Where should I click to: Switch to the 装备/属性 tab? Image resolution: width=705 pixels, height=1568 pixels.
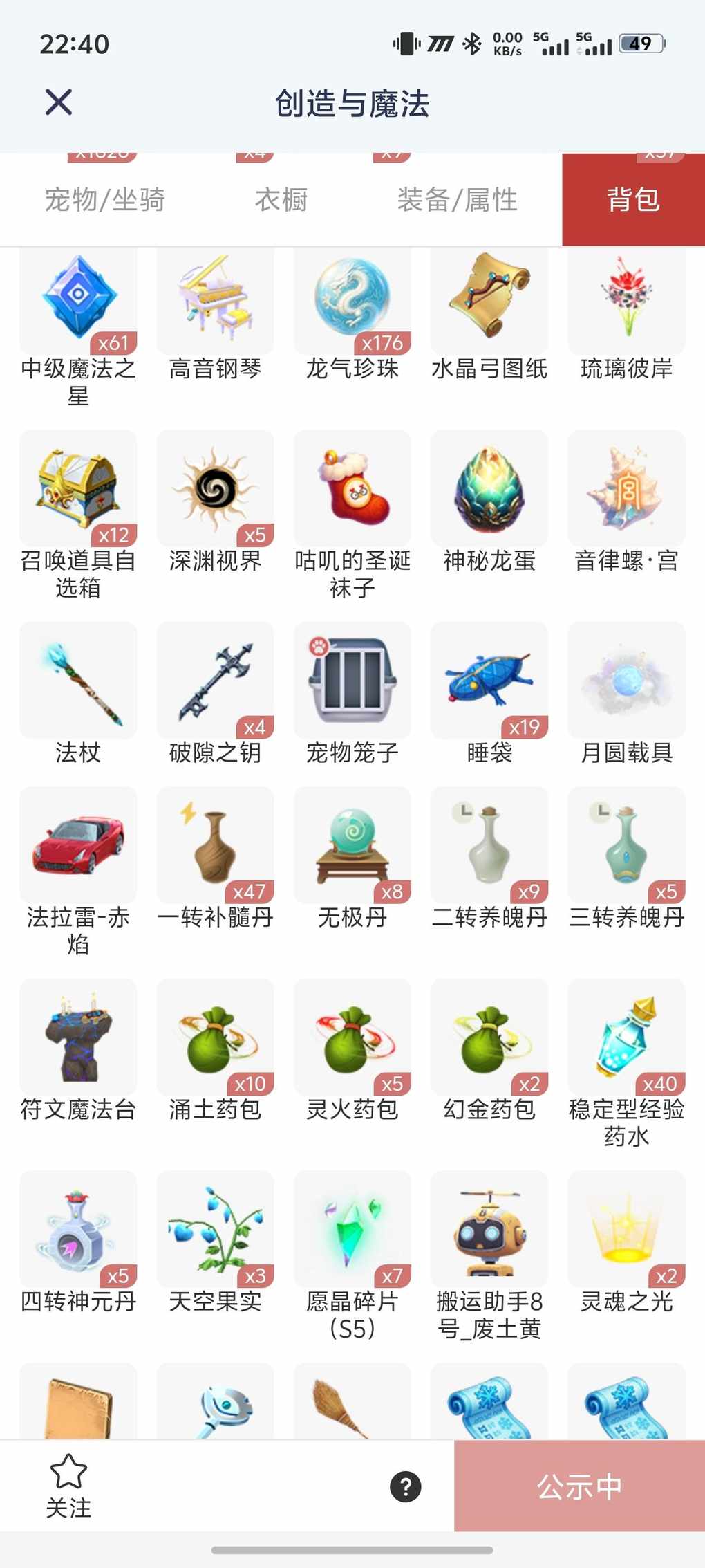[457, 200]
